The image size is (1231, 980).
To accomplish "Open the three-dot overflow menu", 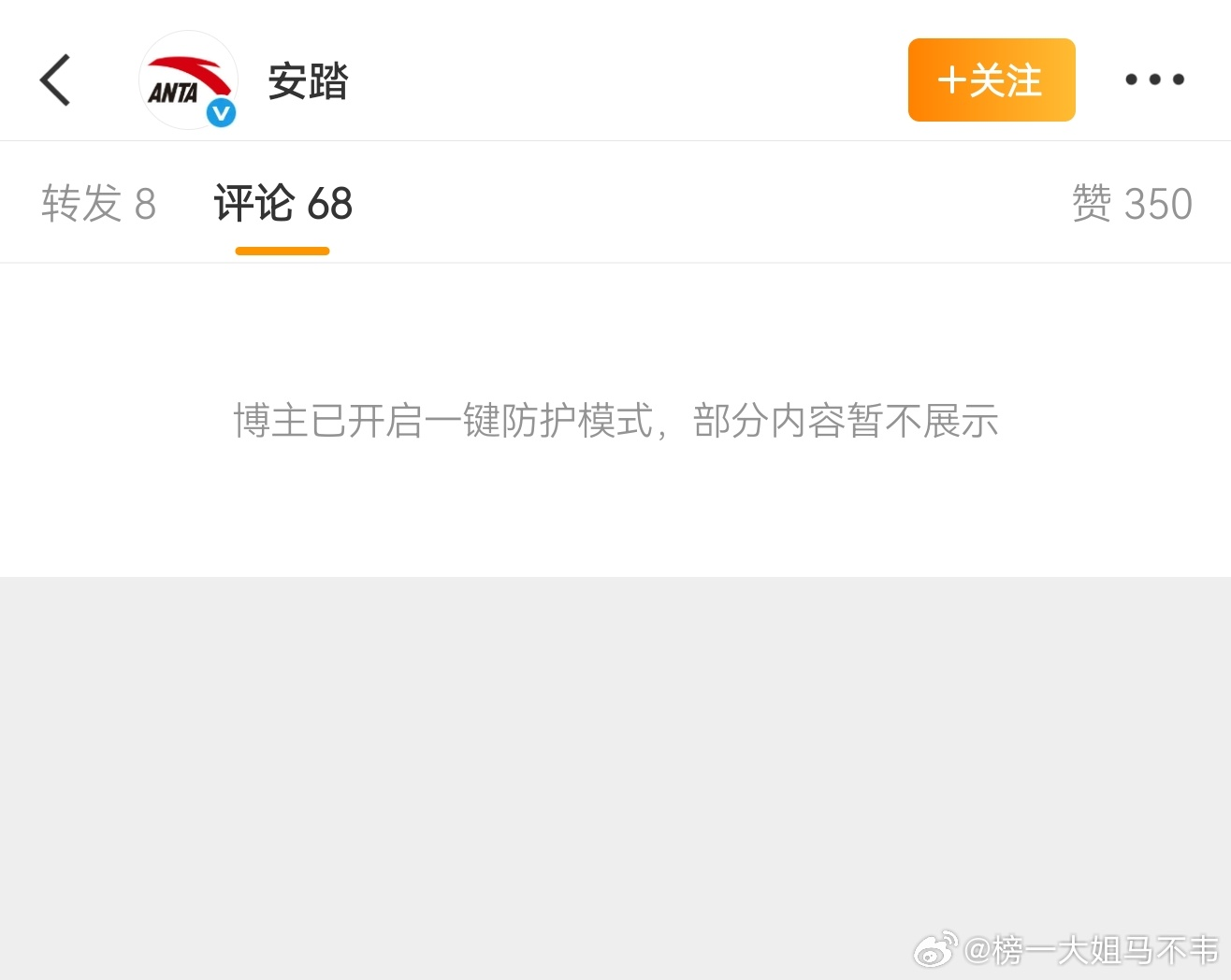I will pos(1154,80).
